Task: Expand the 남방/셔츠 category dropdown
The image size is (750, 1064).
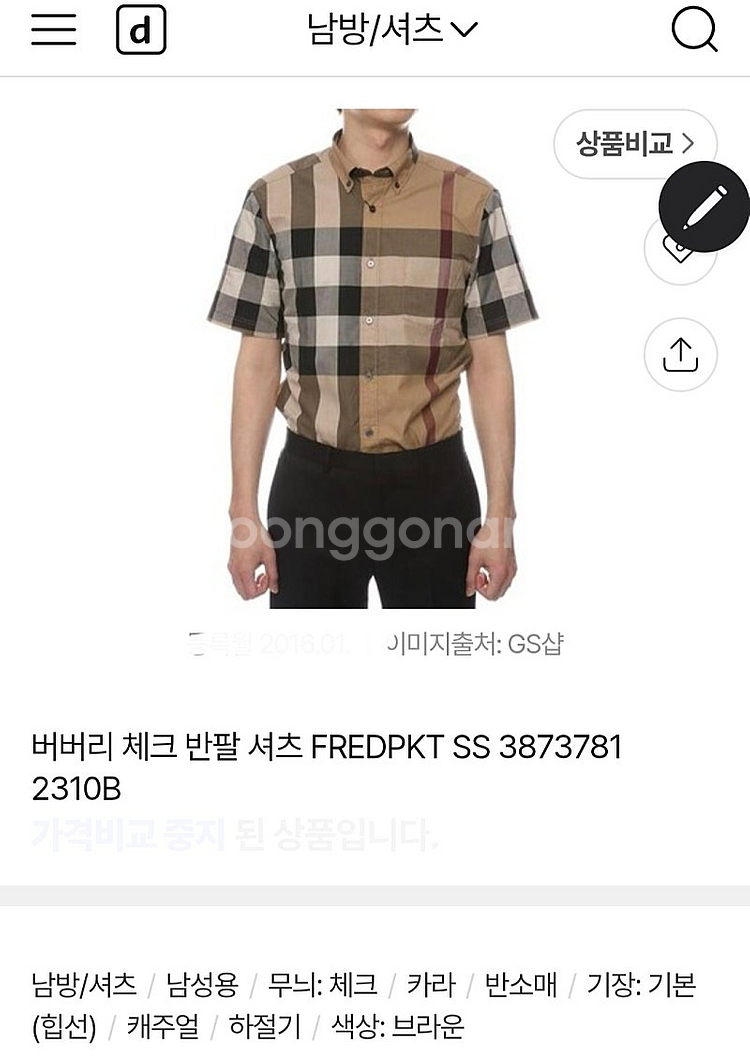Action: point(393,30)
